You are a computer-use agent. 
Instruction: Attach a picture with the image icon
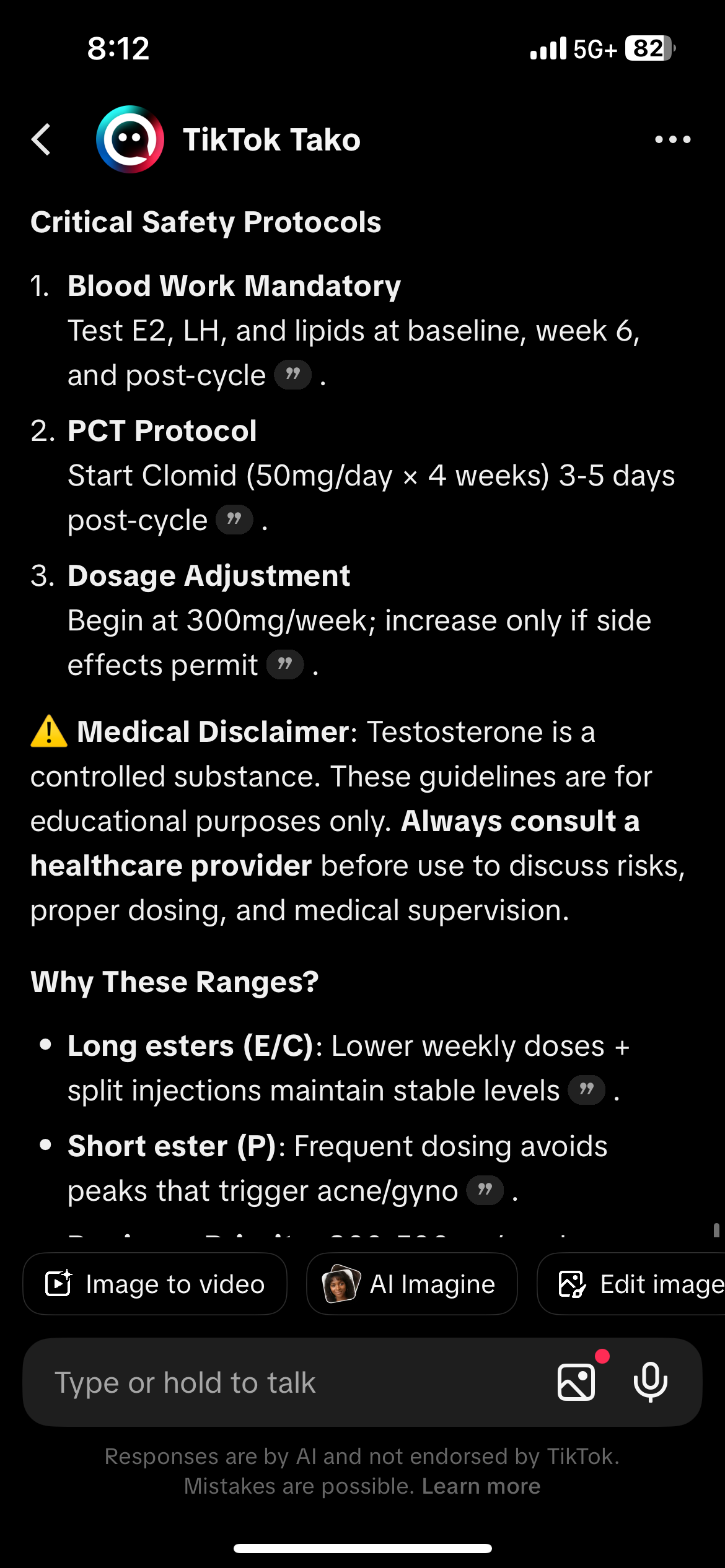[577, 1382]
